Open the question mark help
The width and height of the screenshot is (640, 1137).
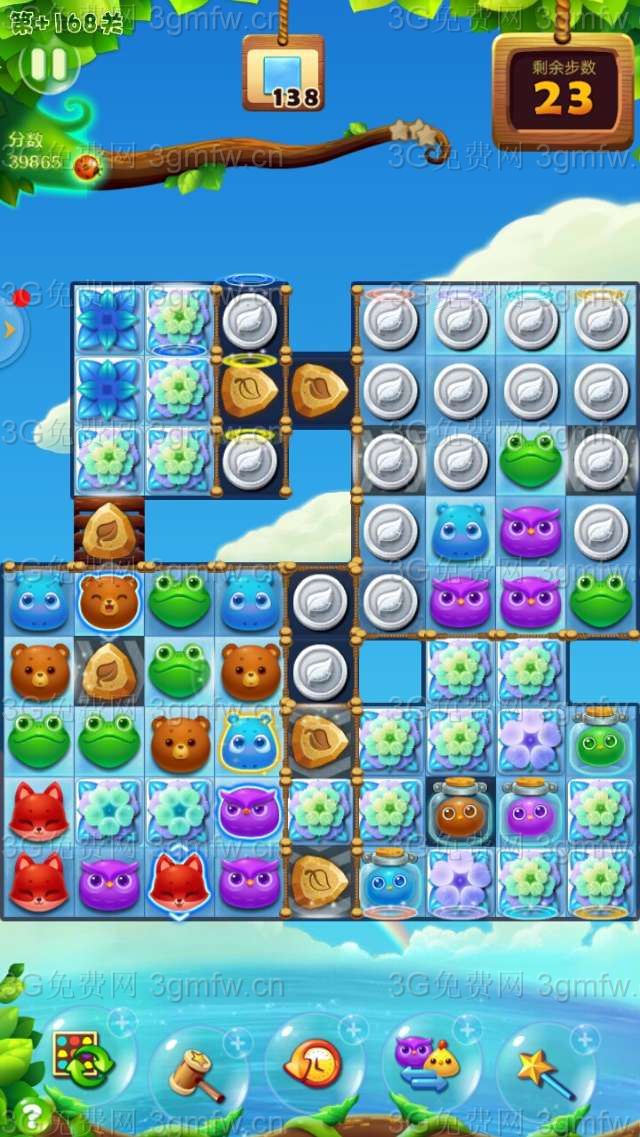click(x=32, y=1115)
